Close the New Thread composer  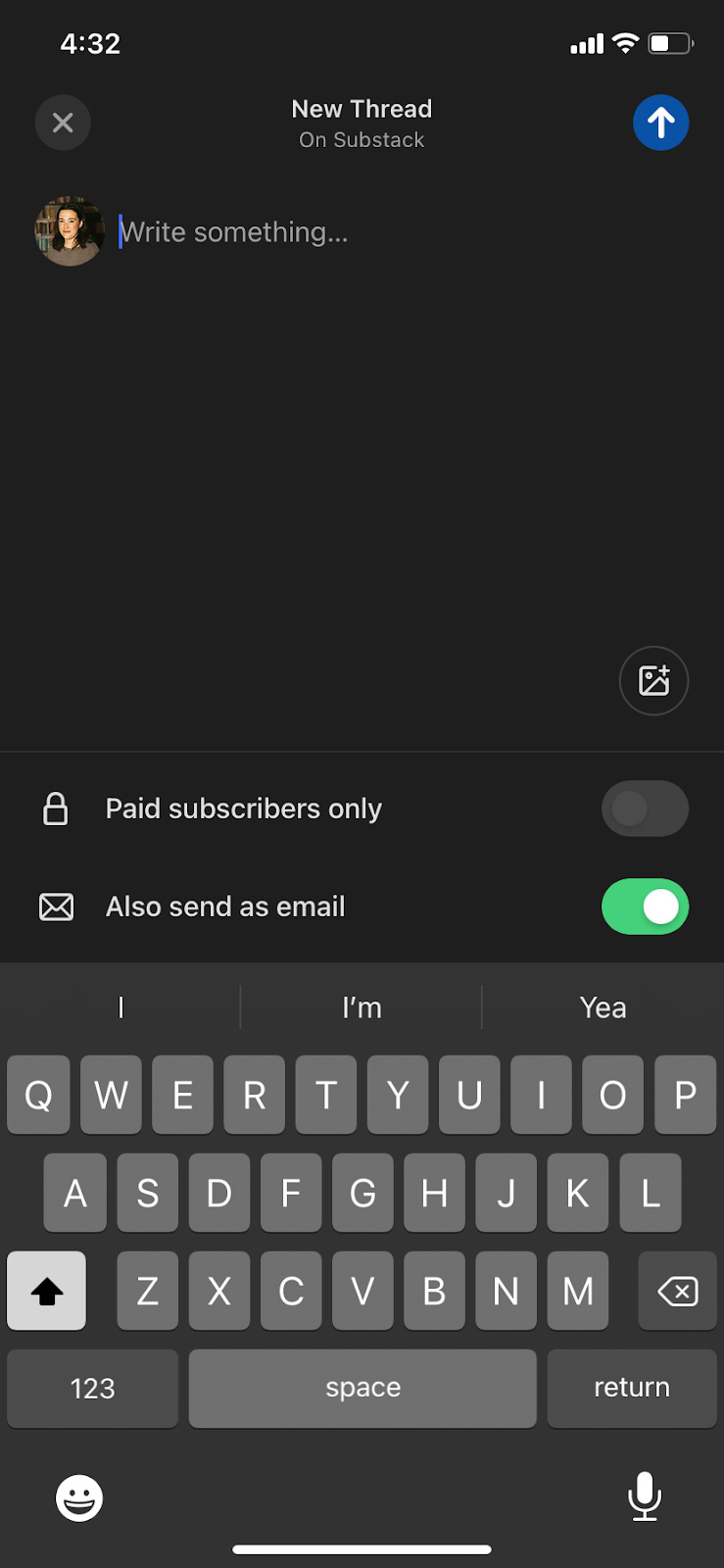(63, 122)
